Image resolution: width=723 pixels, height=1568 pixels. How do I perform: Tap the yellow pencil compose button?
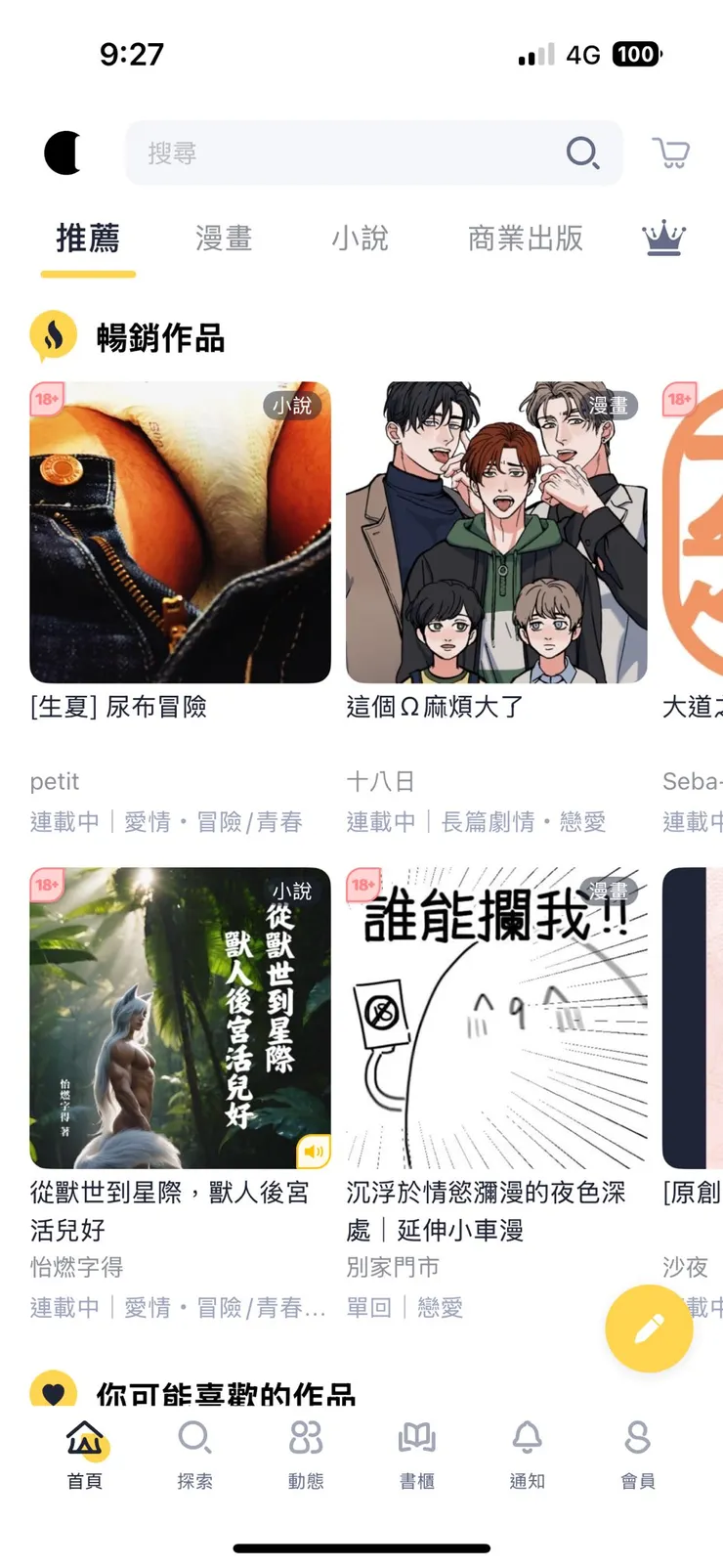pyautogui.click(x=649, y=1328)
